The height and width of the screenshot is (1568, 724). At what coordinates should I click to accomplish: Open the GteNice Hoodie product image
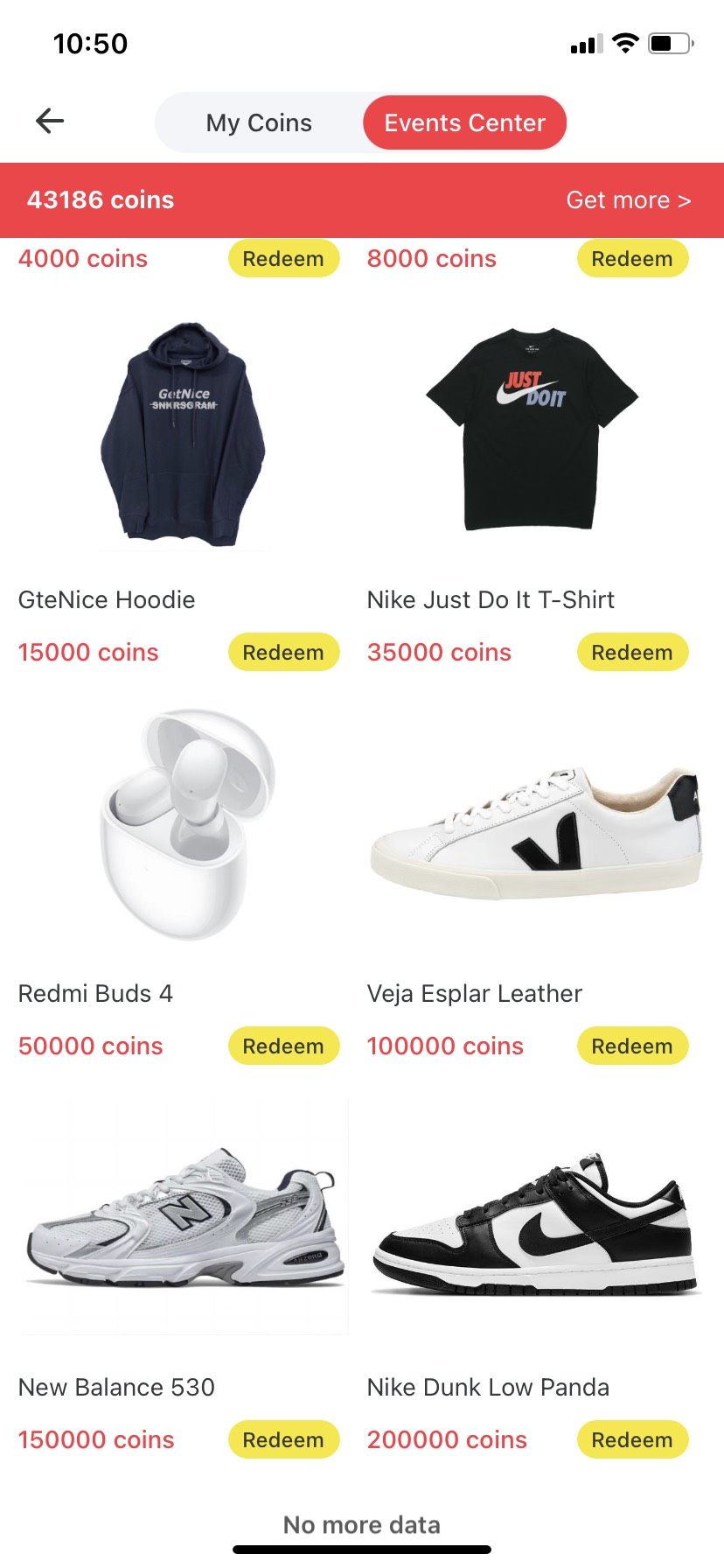(x=184, y=433)
